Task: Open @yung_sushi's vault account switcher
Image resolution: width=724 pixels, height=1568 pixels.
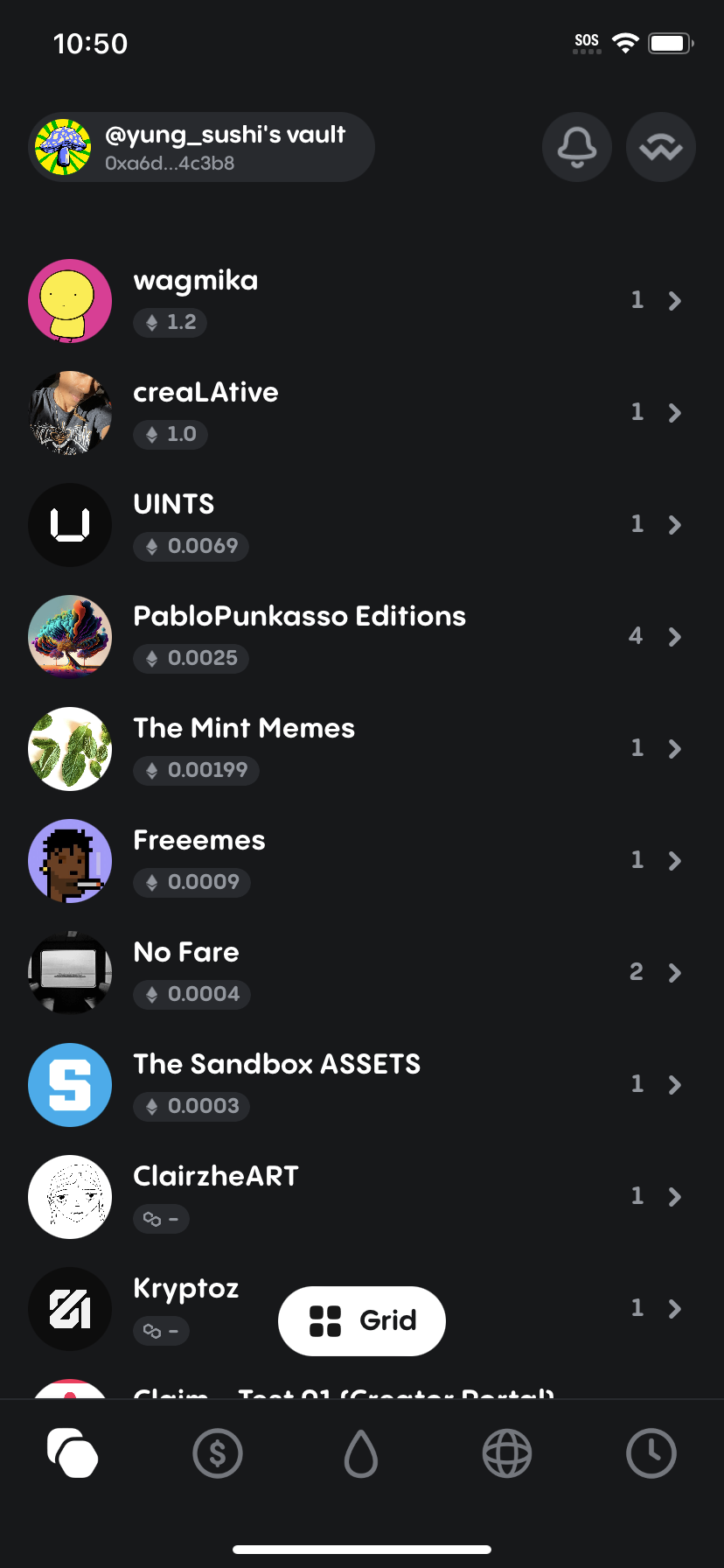Action: point(202,147)
